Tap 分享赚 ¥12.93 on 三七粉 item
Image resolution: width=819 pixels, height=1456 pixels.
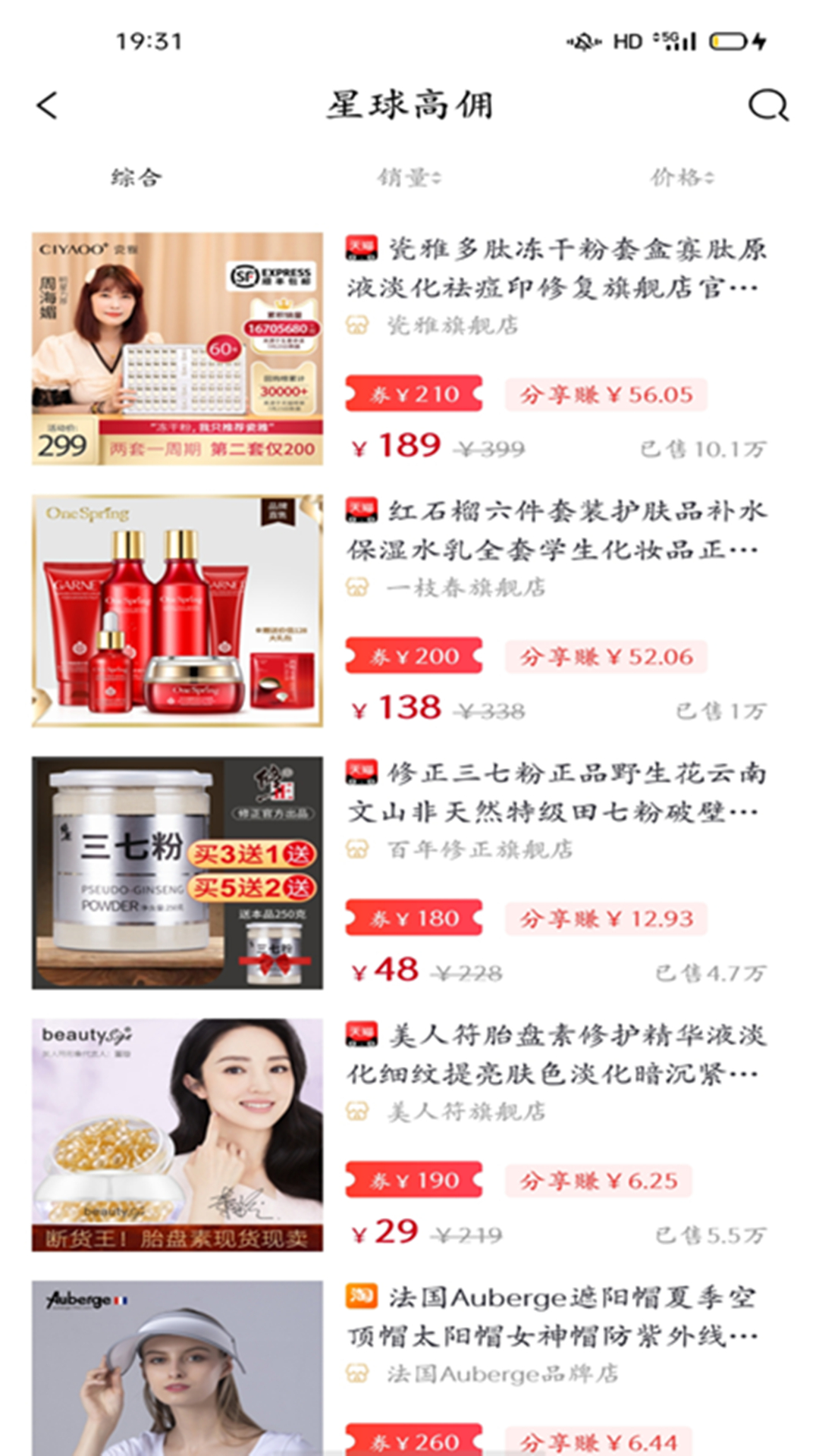coord(606,919)
